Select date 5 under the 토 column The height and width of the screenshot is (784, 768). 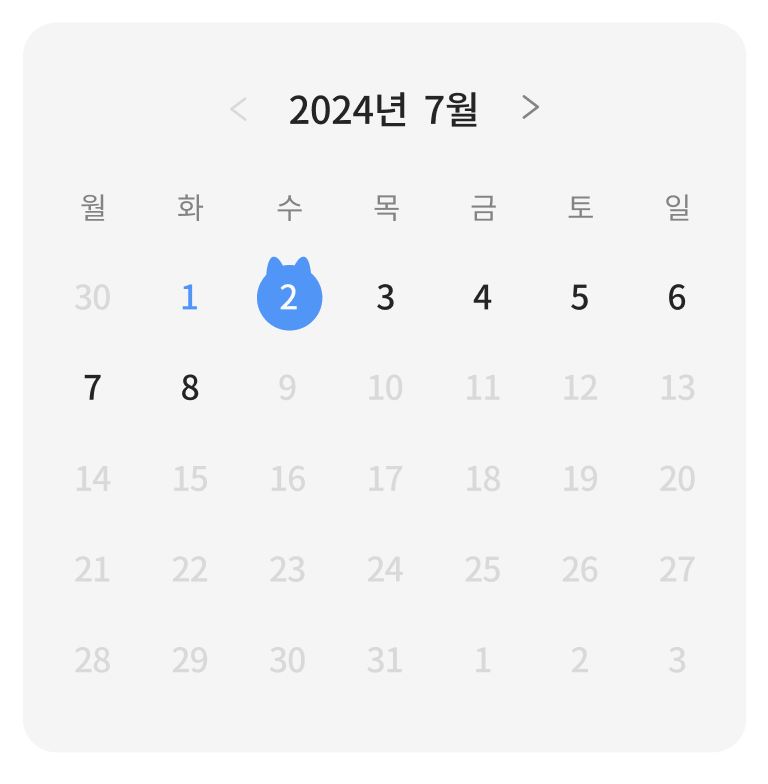point(580,298)
